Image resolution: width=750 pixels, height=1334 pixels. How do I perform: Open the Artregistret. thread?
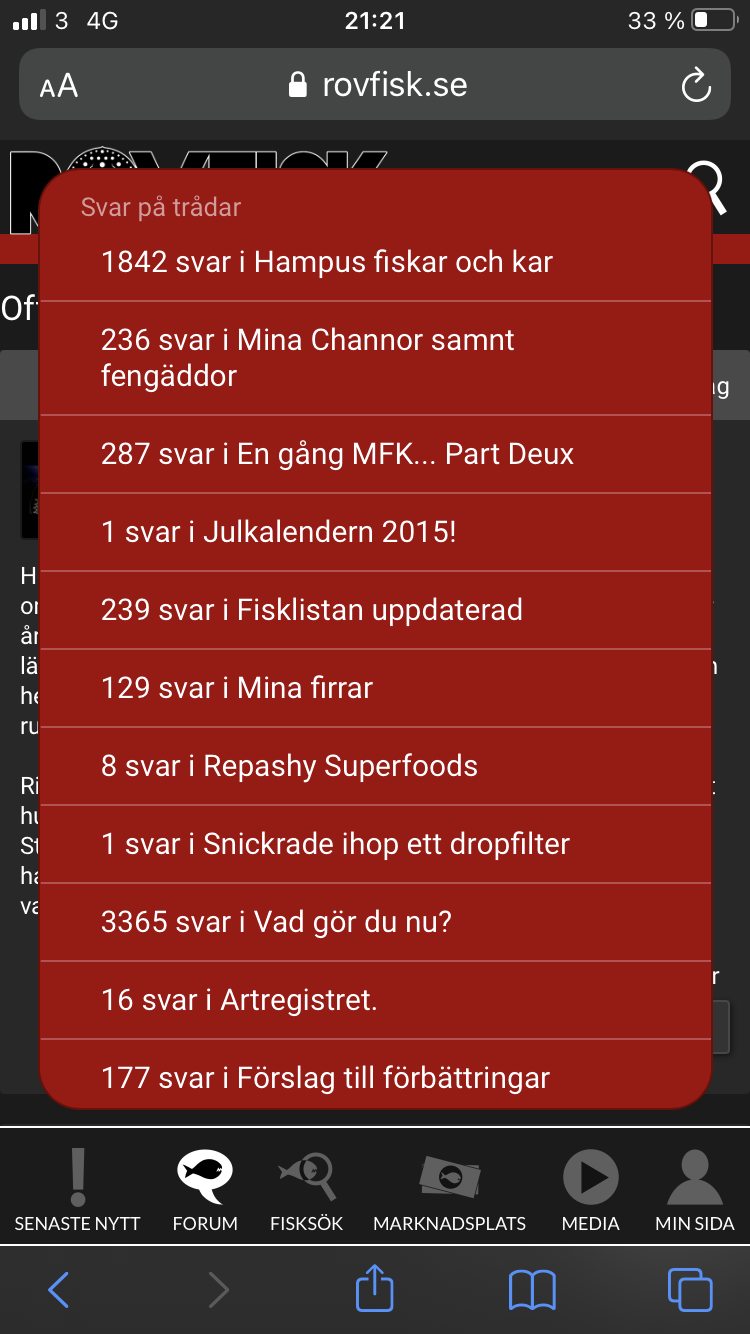[x=375, y=1000]
